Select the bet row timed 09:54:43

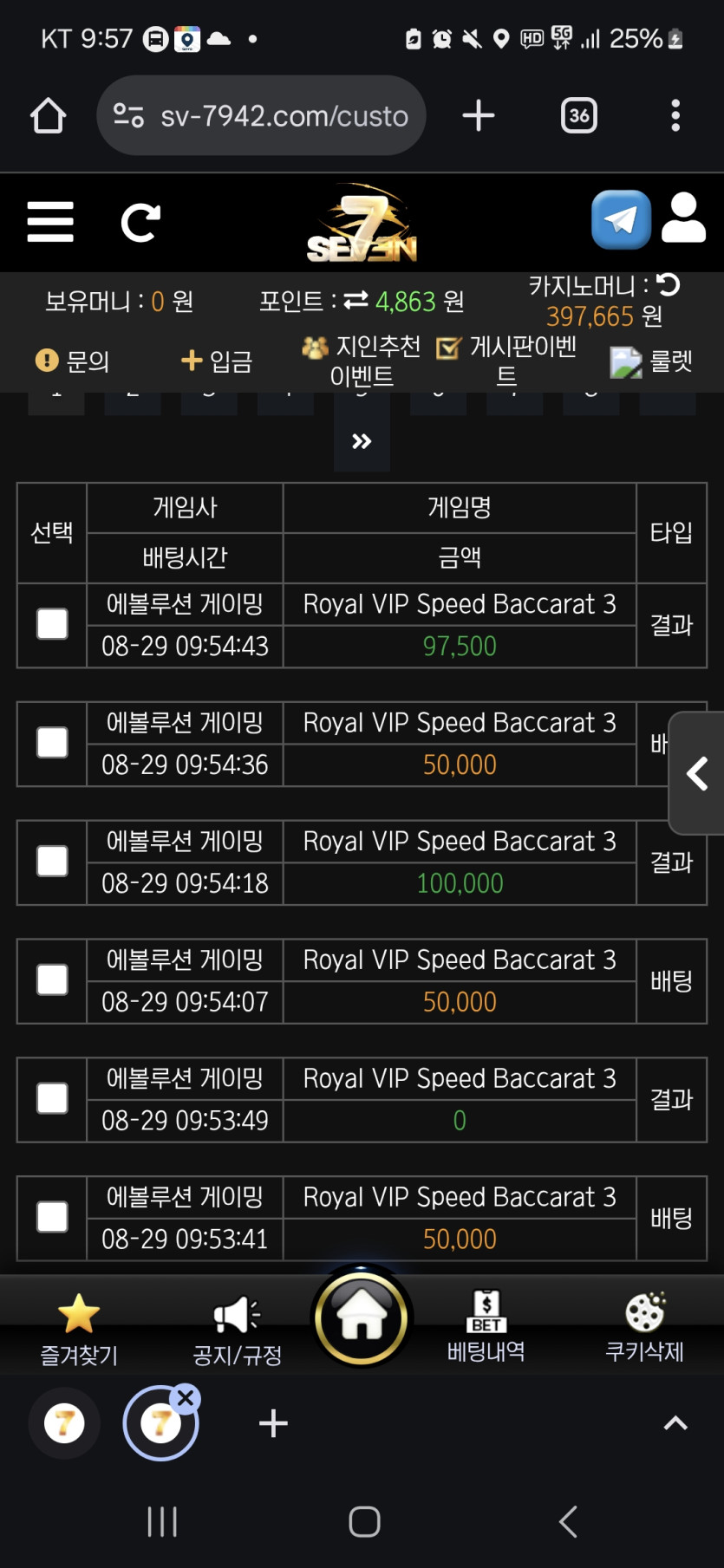click(x=52, y=624)
